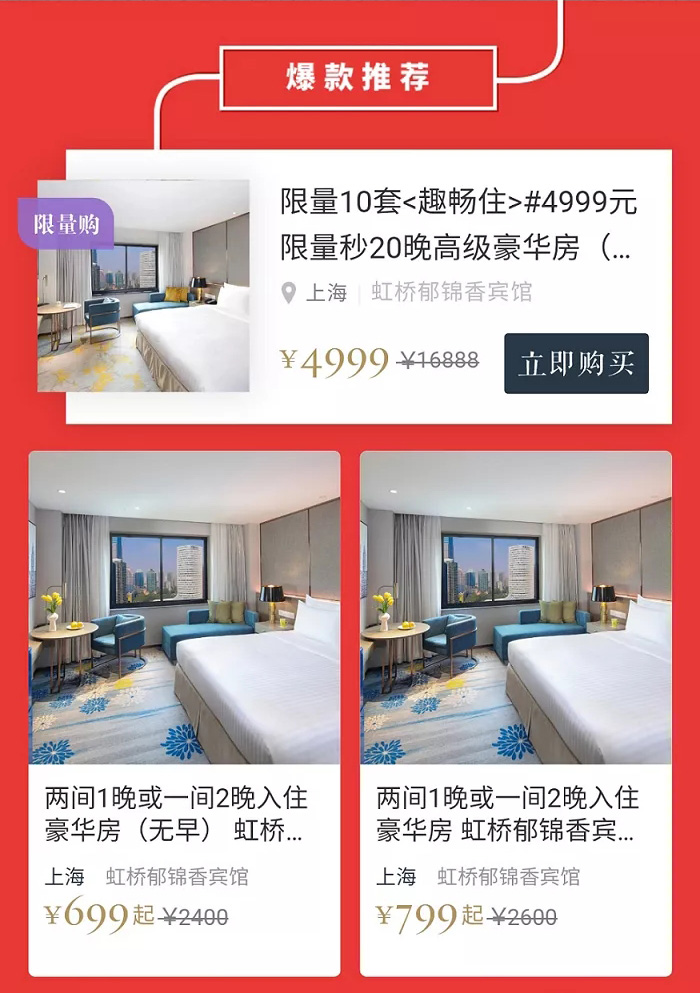Open the ¥799 豪华房 hotel card
Image resolution: width=700 pixels, height=993 pixels.
[515, 716]
